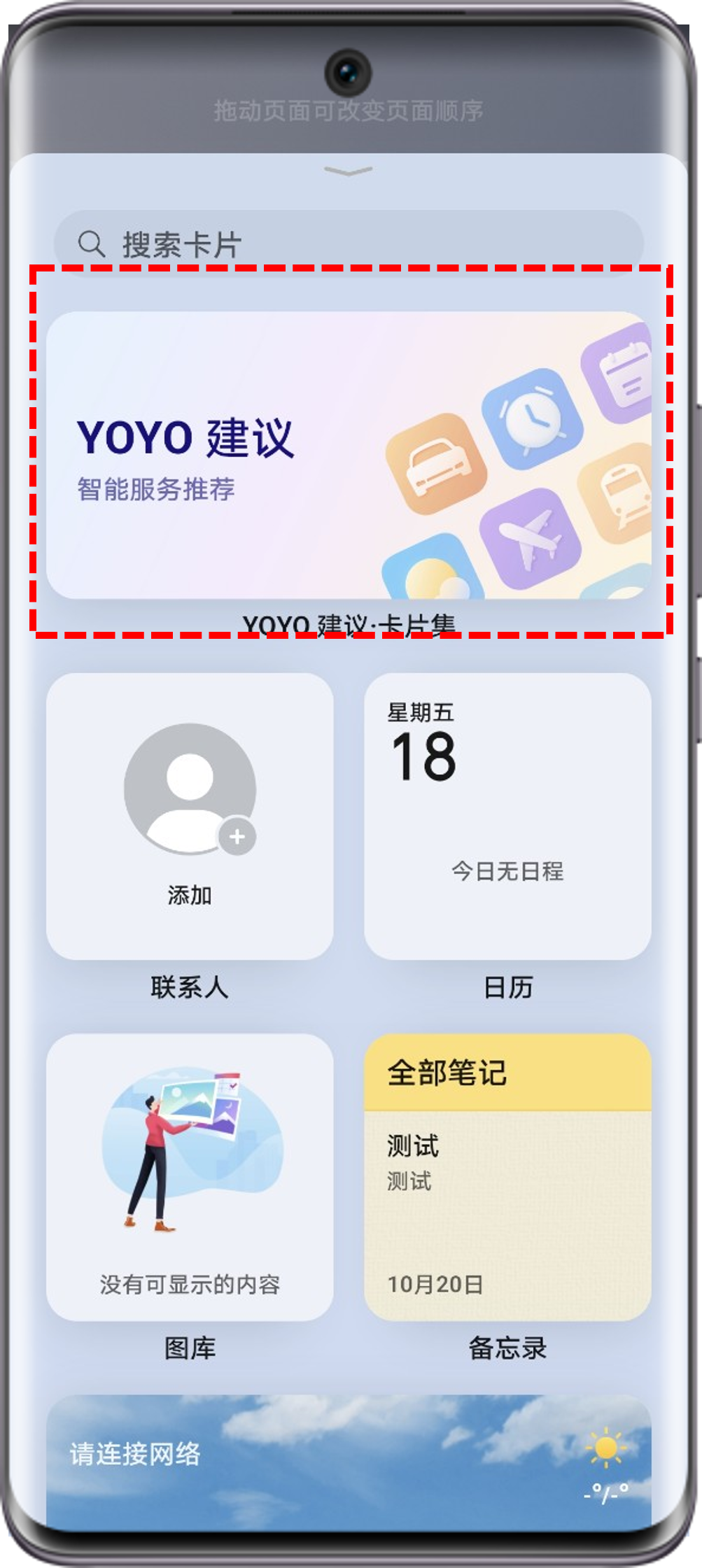The height and width of the screenshot is (1568, 702).
Task: Open the YOYO 建议 card set
Action: pyautogui.click(x=348, y=455)
